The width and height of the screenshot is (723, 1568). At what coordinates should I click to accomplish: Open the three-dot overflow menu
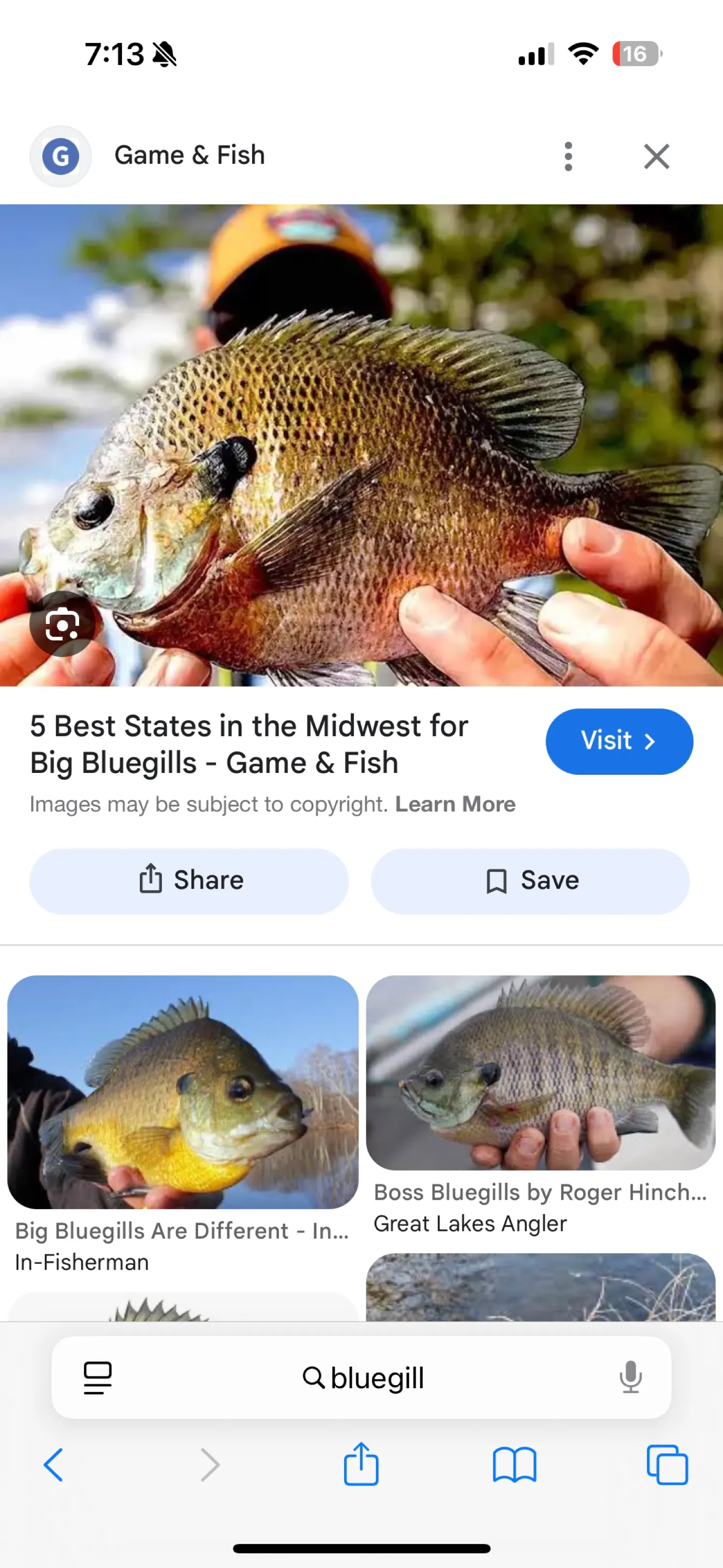(568, 156)
